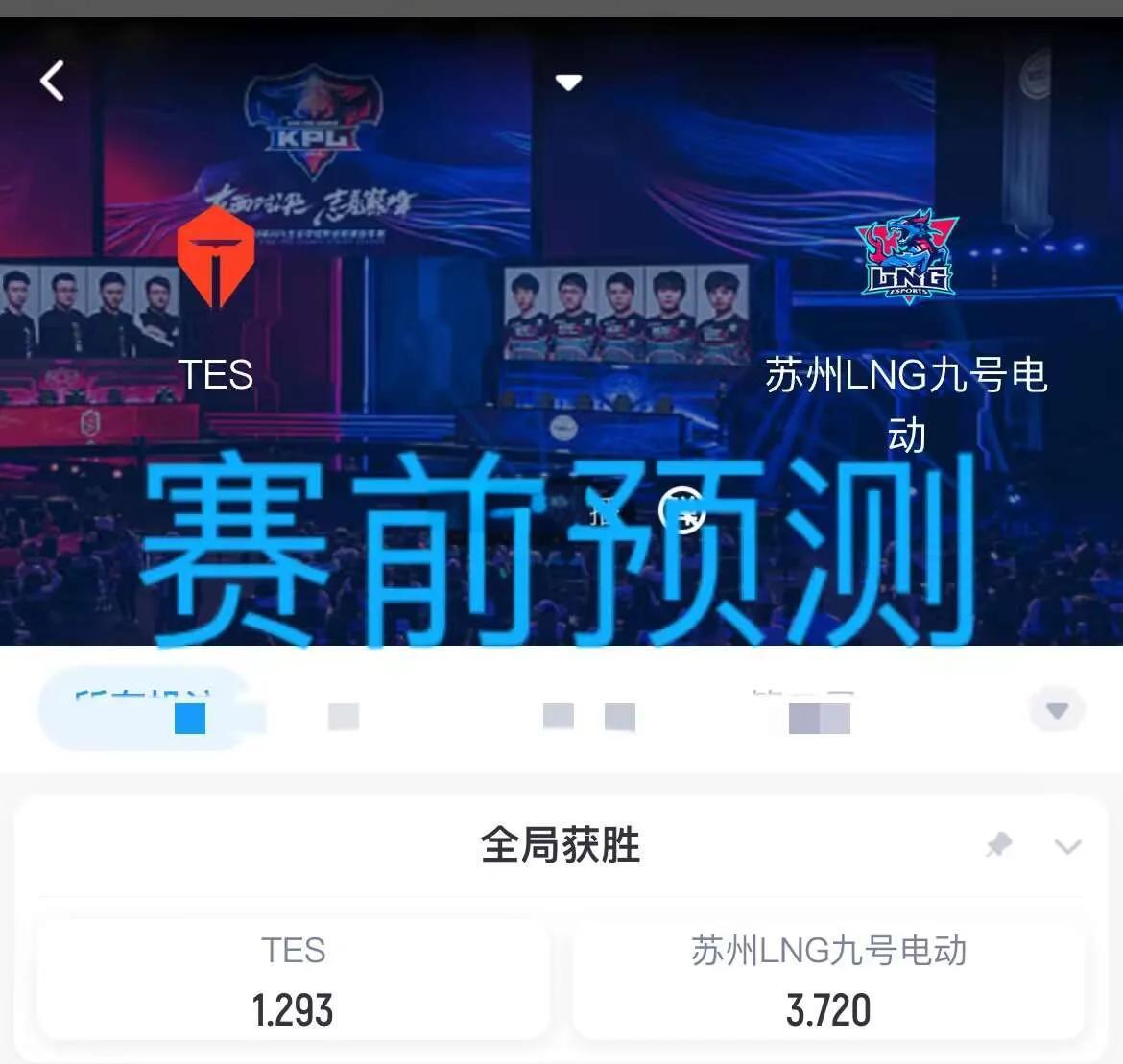Expand the market tabs dropdown arrow

coord(1057,711)
